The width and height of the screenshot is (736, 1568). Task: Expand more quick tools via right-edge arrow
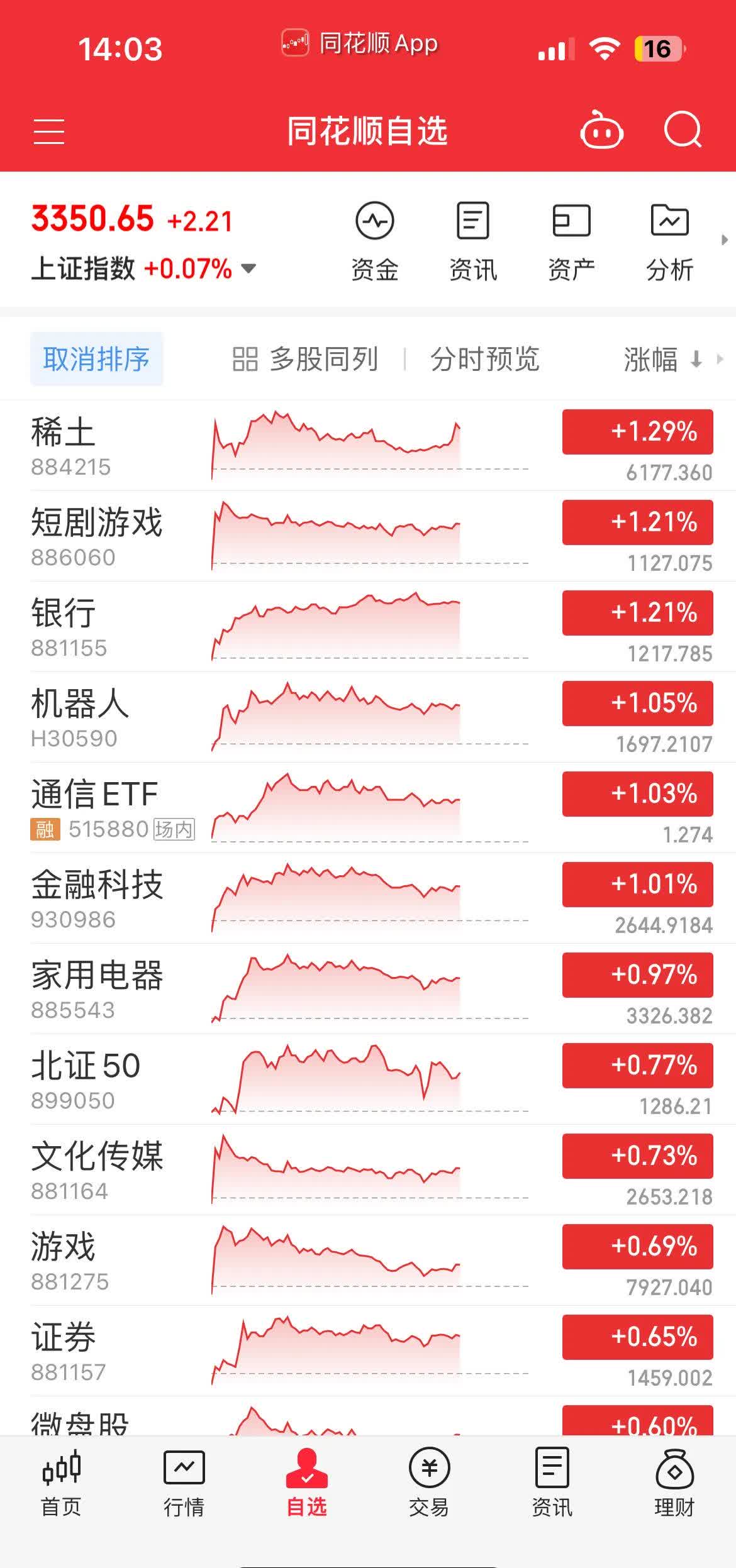722,239
